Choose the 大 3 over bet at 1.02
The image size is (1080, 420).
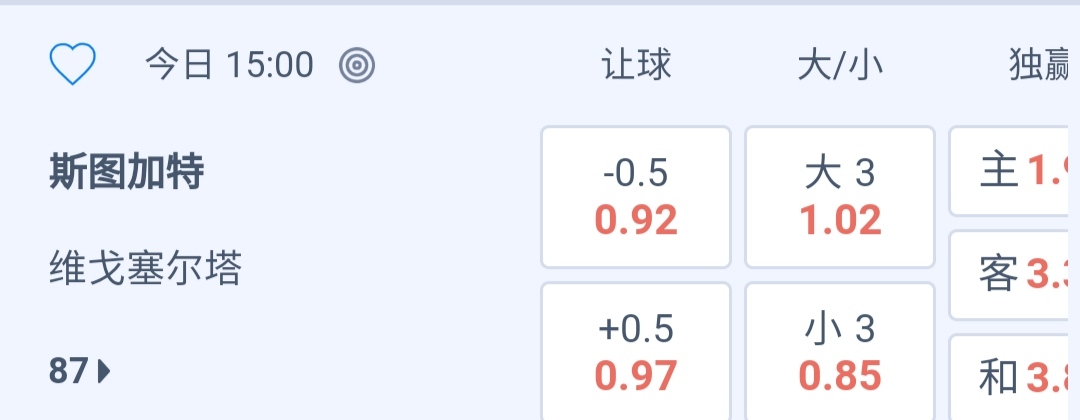point(840,197)
